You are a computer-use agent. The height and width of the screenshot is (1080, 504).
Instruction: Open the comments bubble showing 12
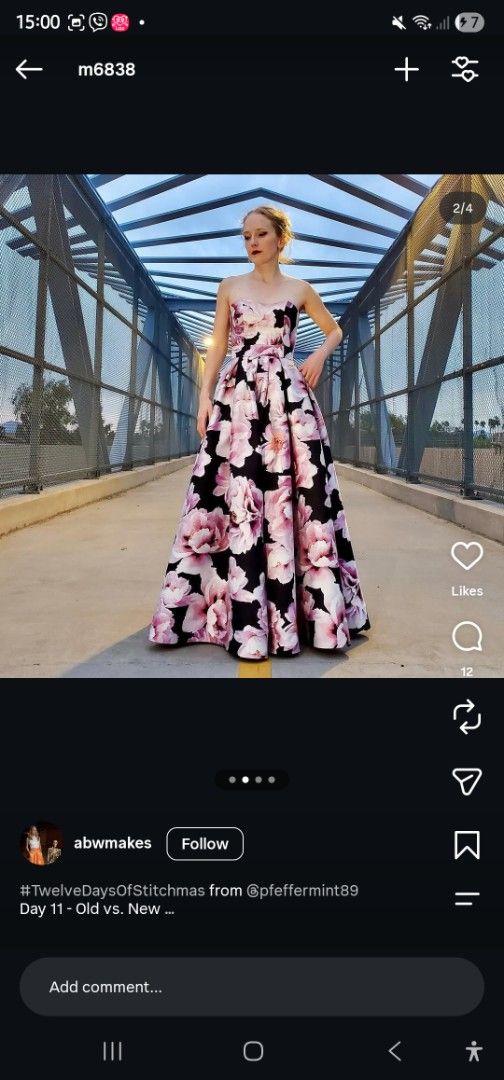pyautogui.click(x=467, y=636)
